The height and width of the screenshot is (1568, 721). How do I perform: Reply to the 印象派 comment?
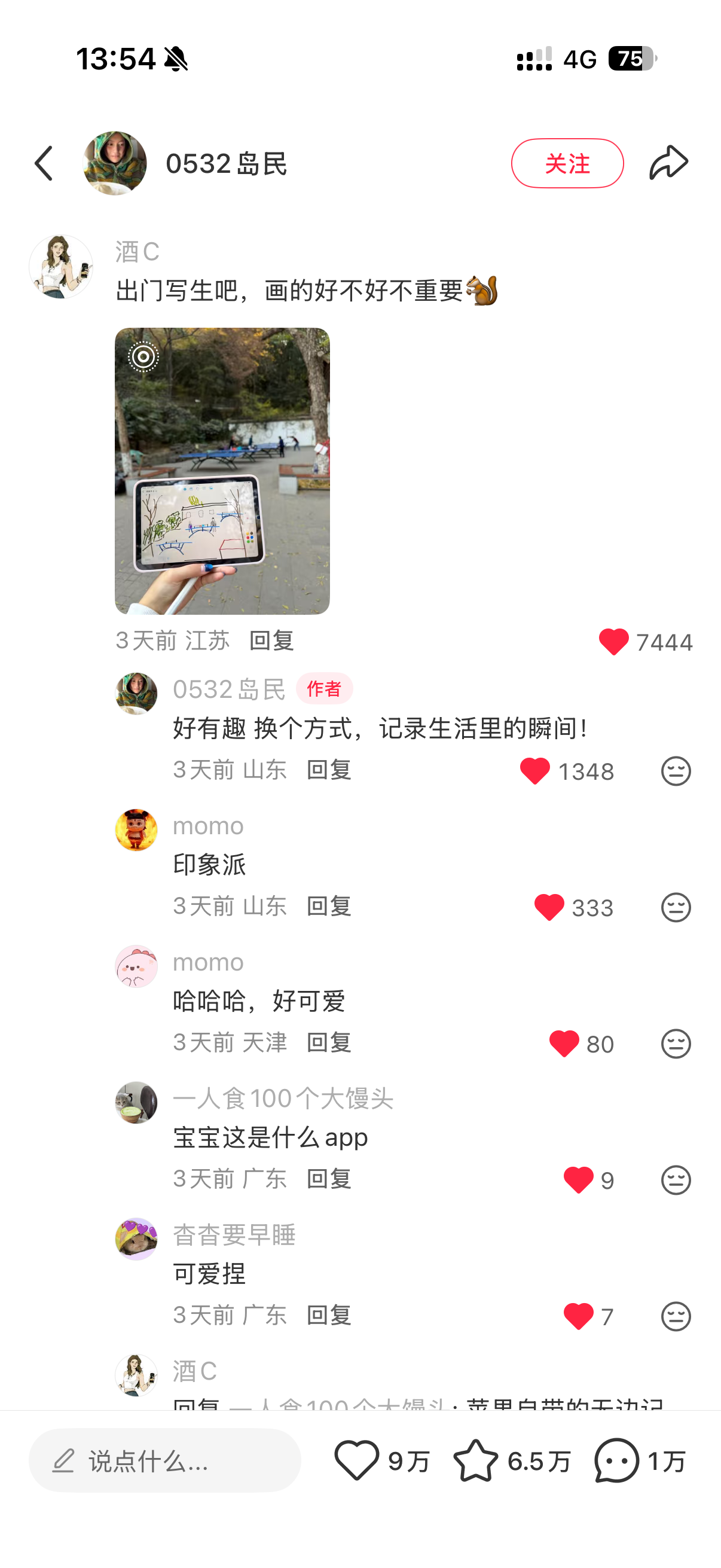click(329, 906)
